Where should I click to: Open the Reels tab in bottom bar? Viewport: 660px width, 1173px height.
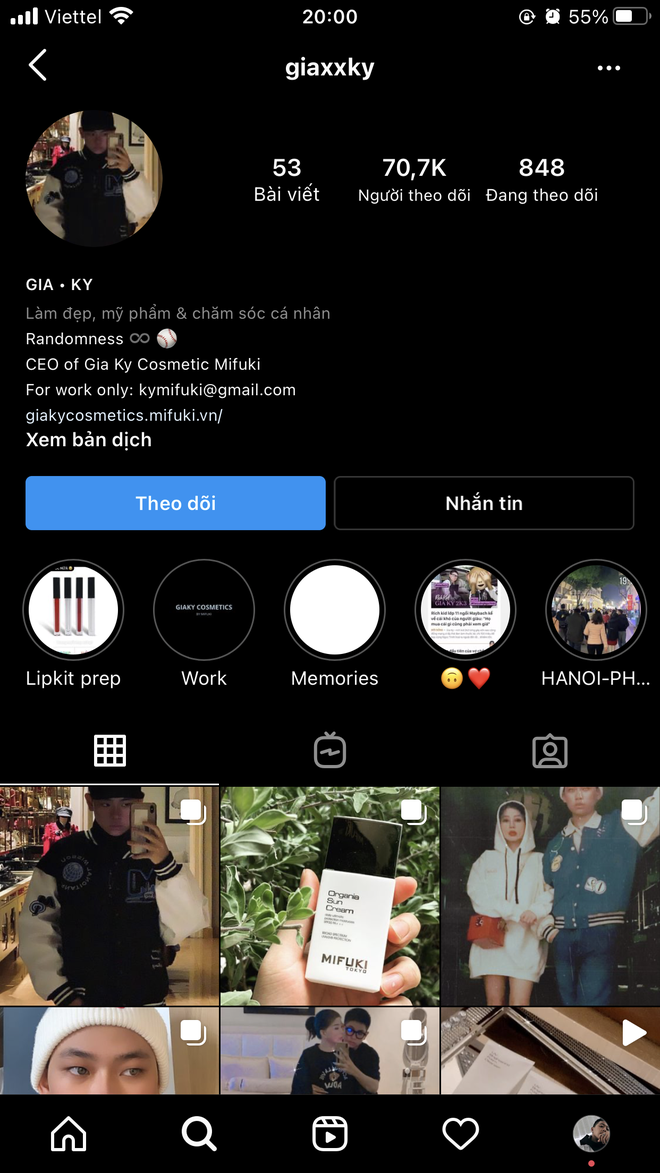(x=329, y=1133)
